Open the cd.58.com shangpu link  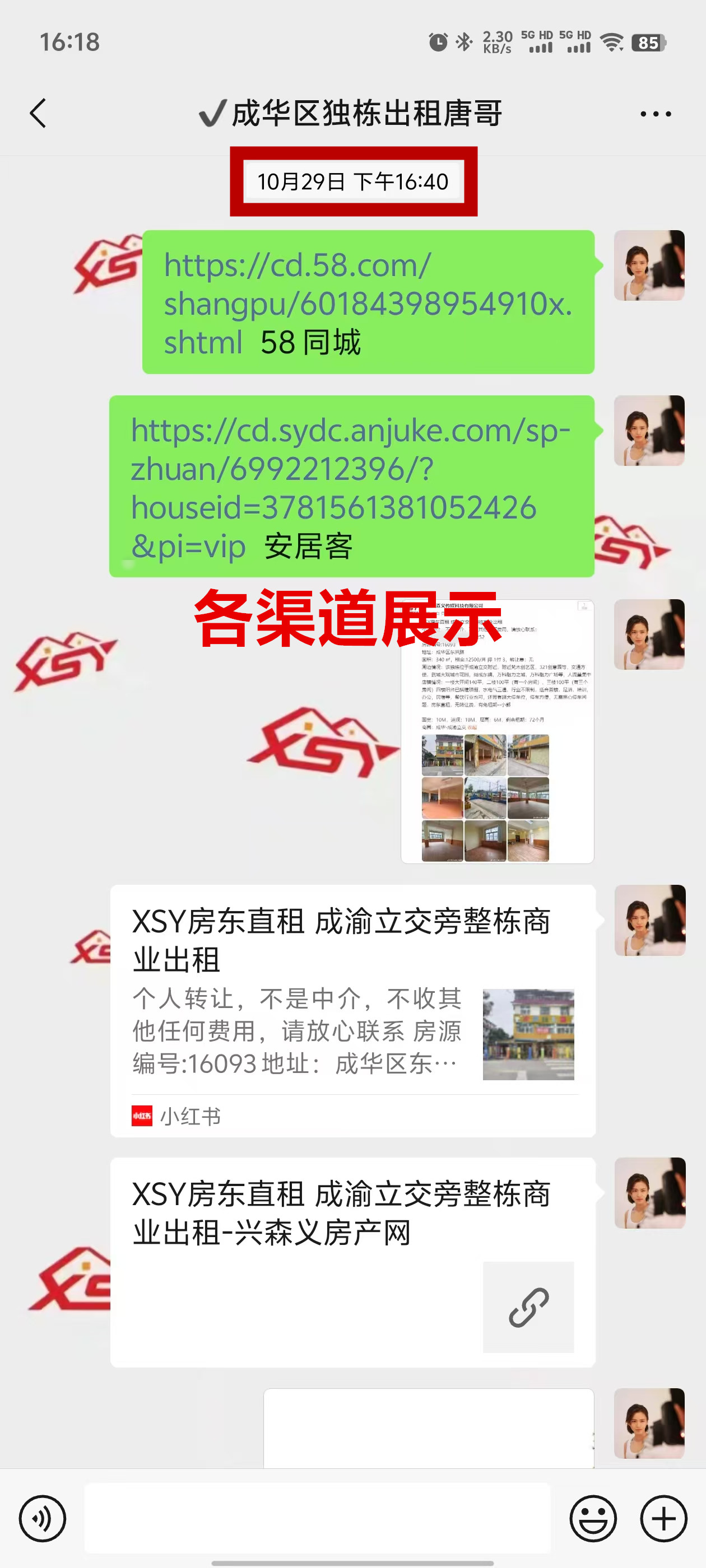tap(368, 302)
